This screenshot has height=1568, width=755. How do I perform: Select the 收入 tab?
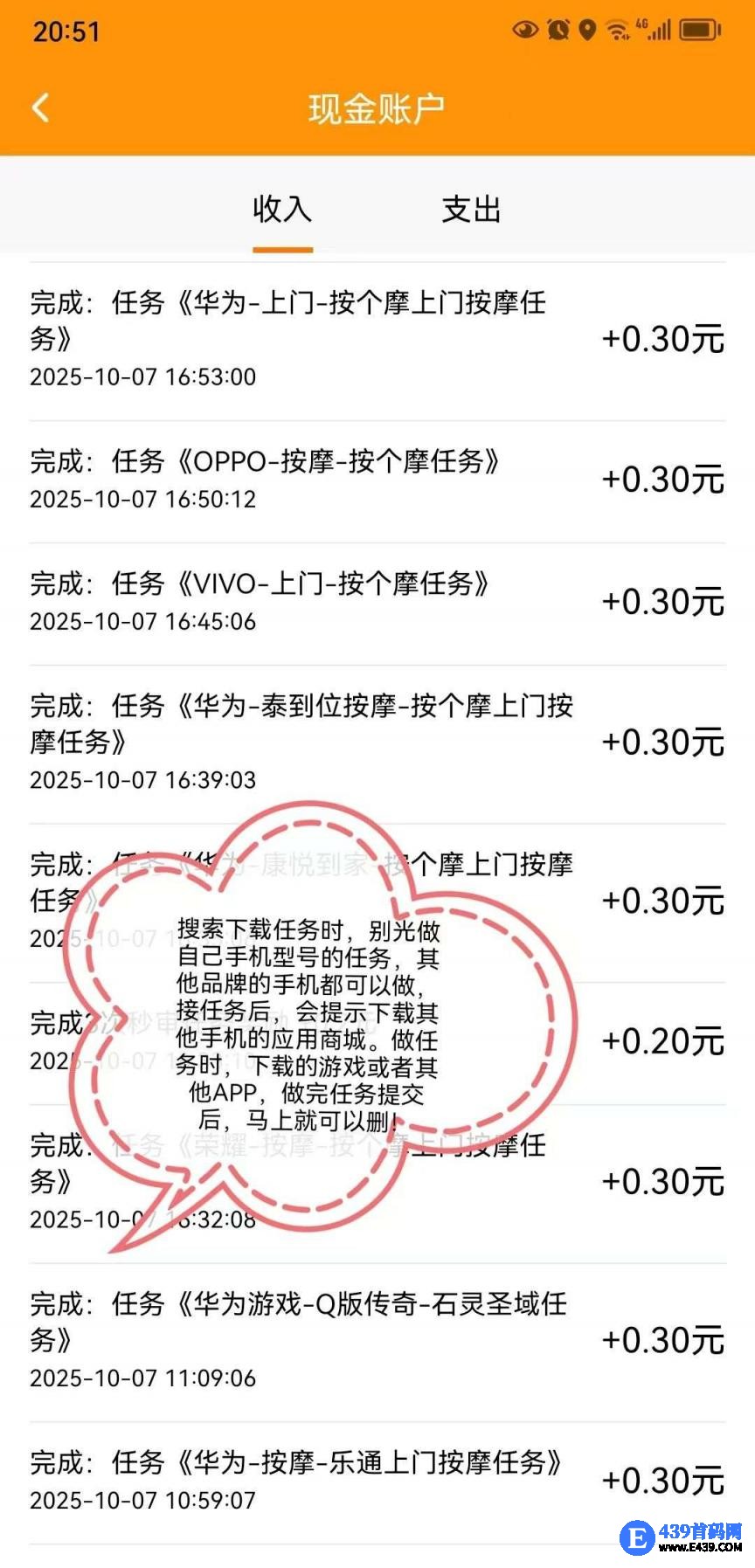(x=282, y=210)
